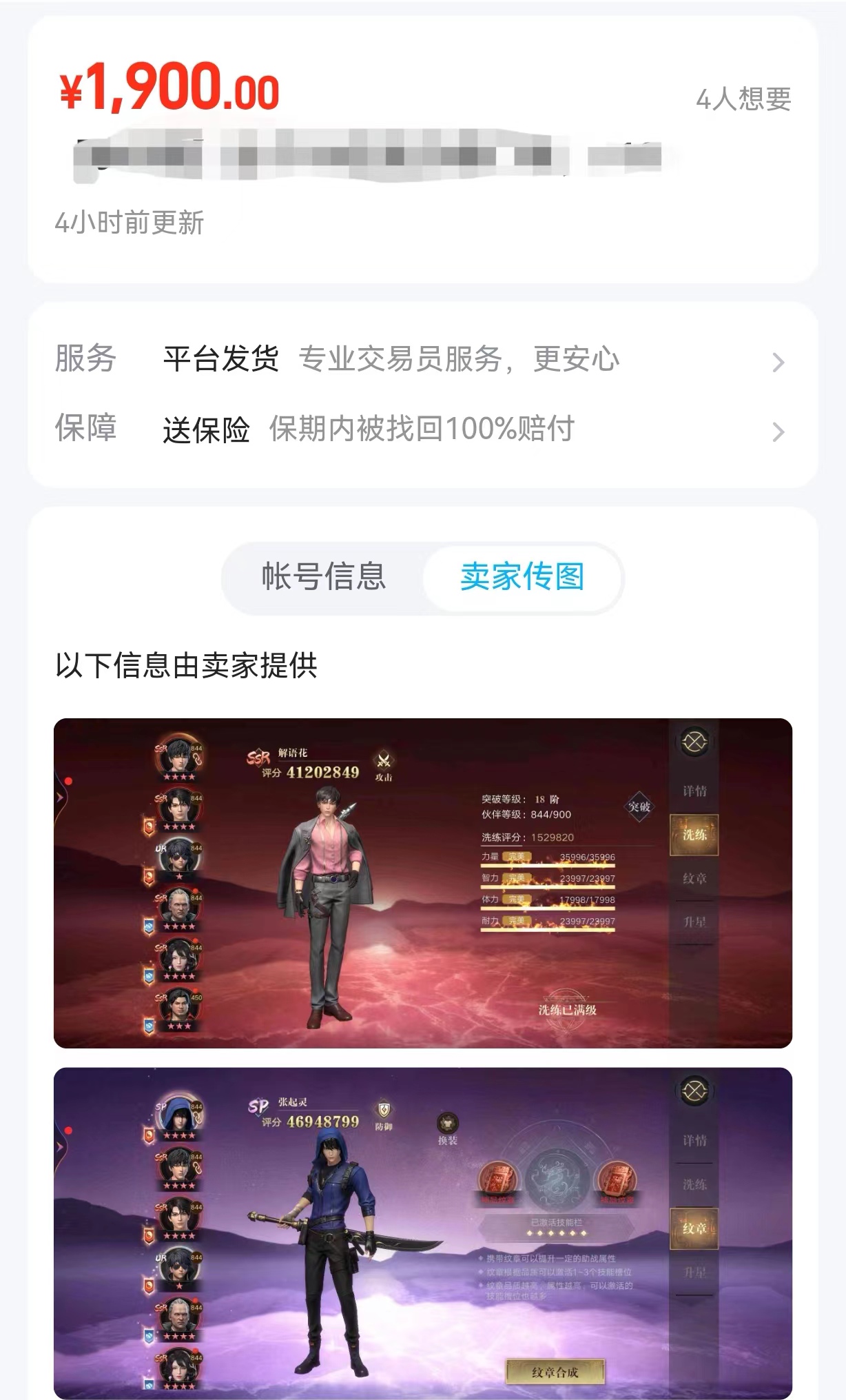
Task: Open the 送保险 guarantee details row
Action: click(422, 430)
